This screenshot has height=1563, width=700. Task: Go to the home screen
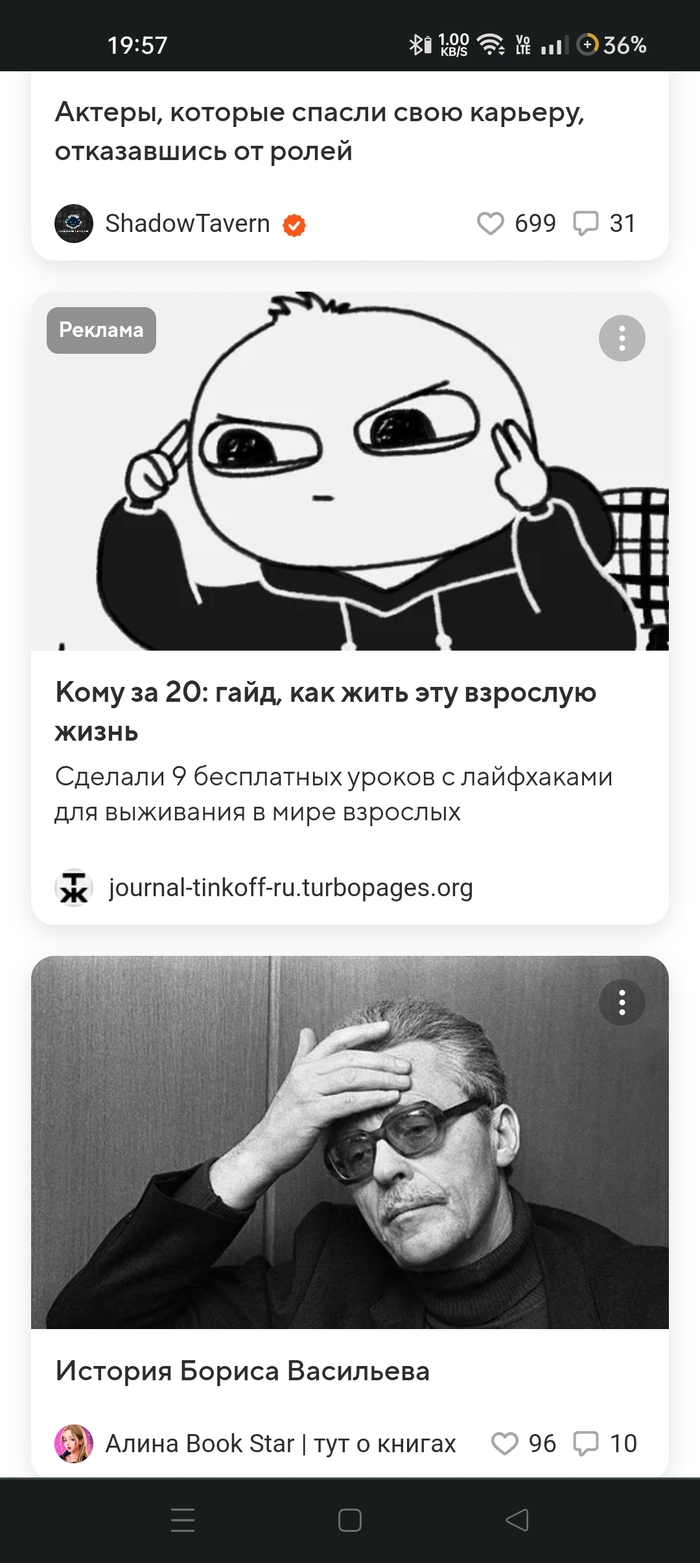tap(350, 1520)
